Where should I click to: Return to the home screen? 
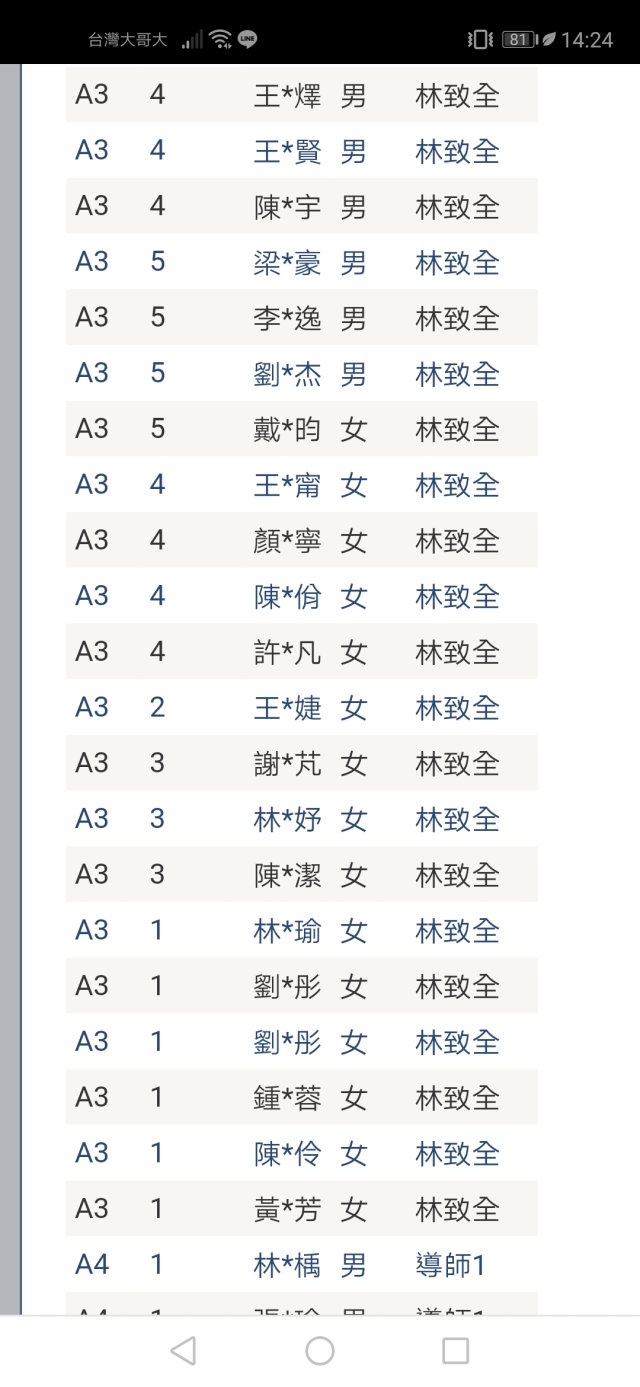pos(320,1351)
